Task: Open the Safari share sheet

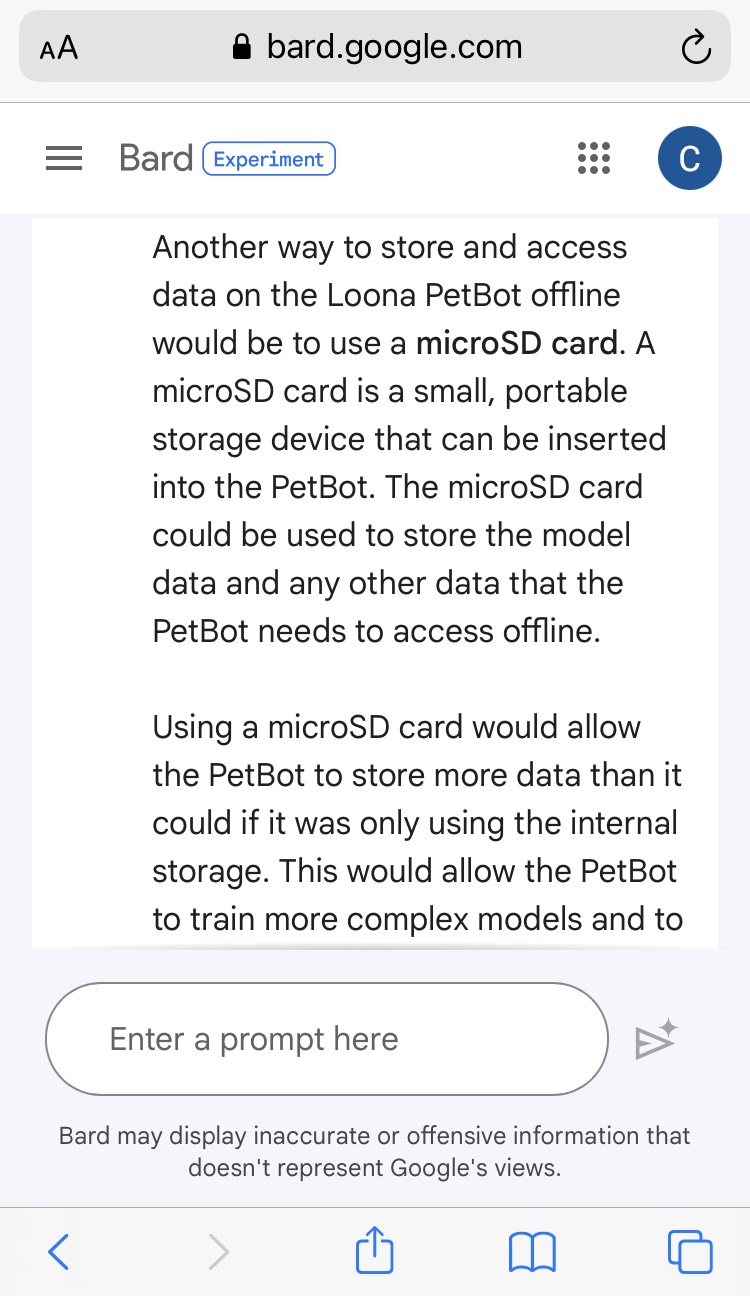Action: (375, 1251)
